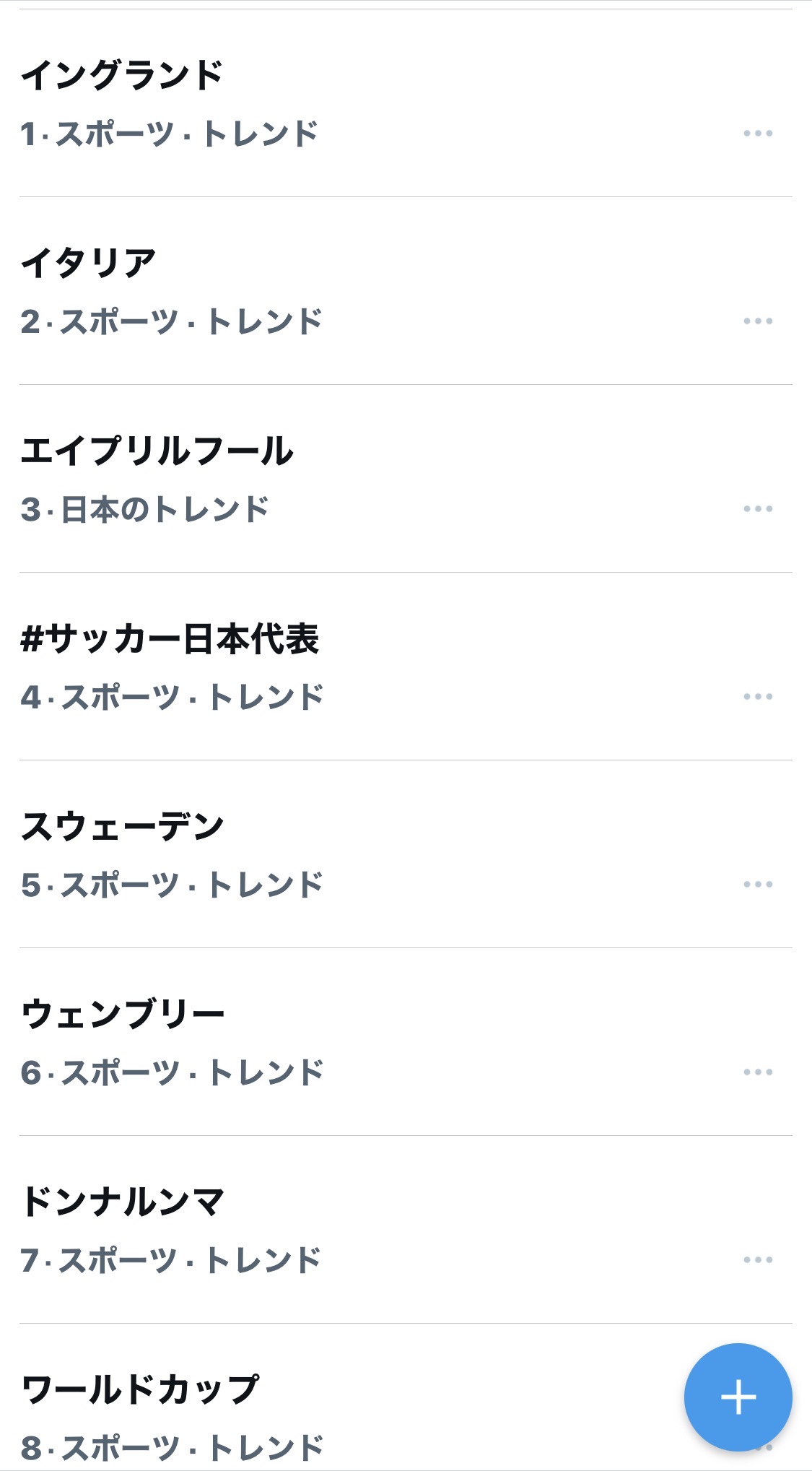Compose a new tweet with the plus button

pos(738,1397)
